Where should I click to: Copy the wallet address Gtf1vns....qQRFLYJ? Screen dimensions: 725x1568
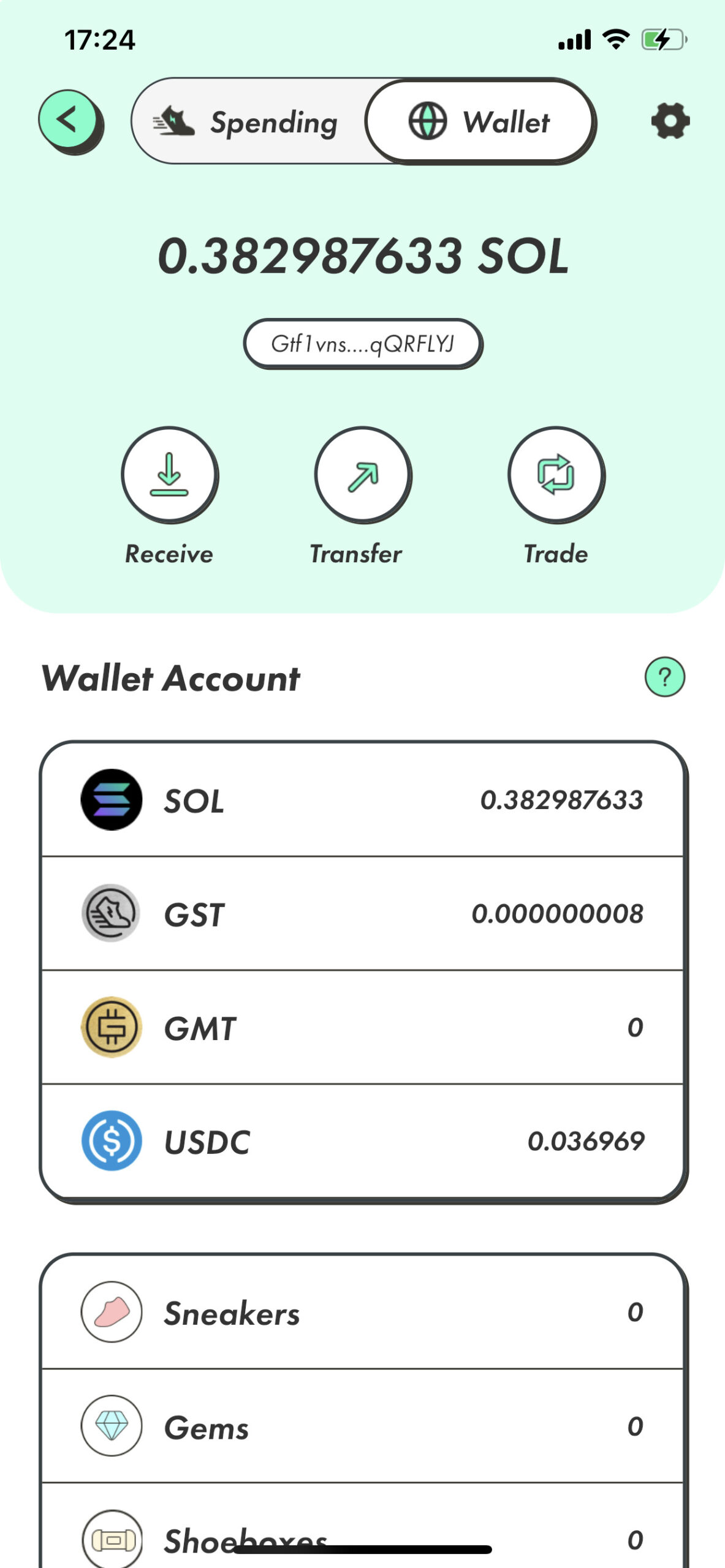click(363, 344)
